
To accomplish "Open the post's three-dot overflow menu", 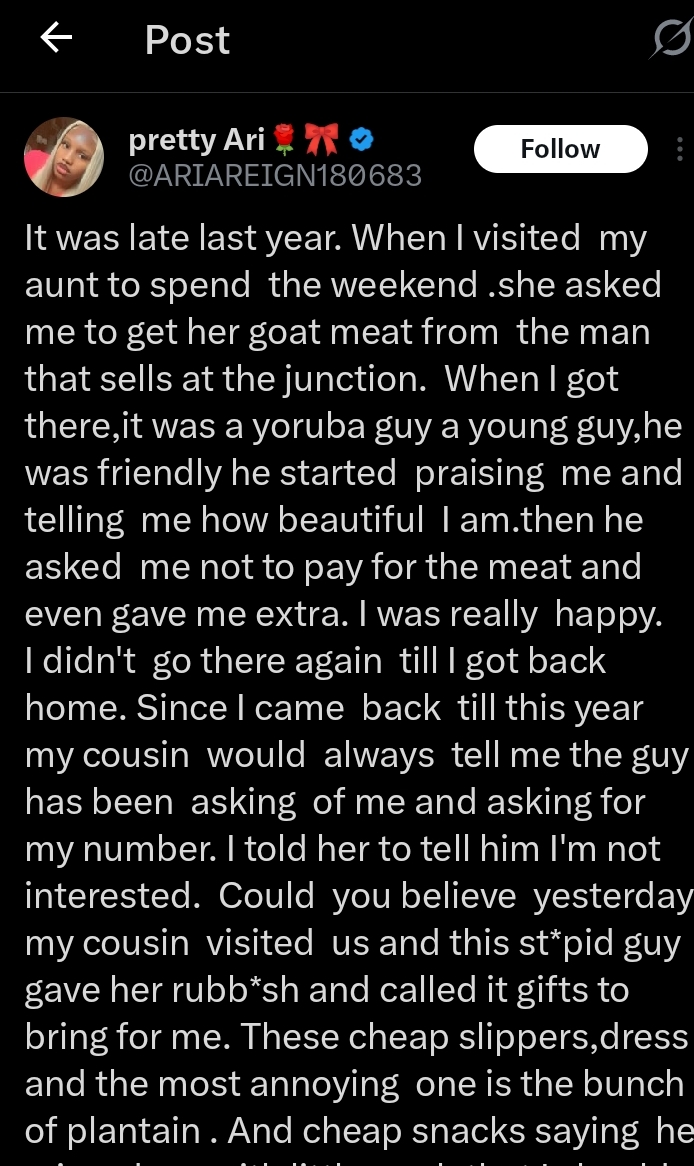I will [x=680, y=150].
